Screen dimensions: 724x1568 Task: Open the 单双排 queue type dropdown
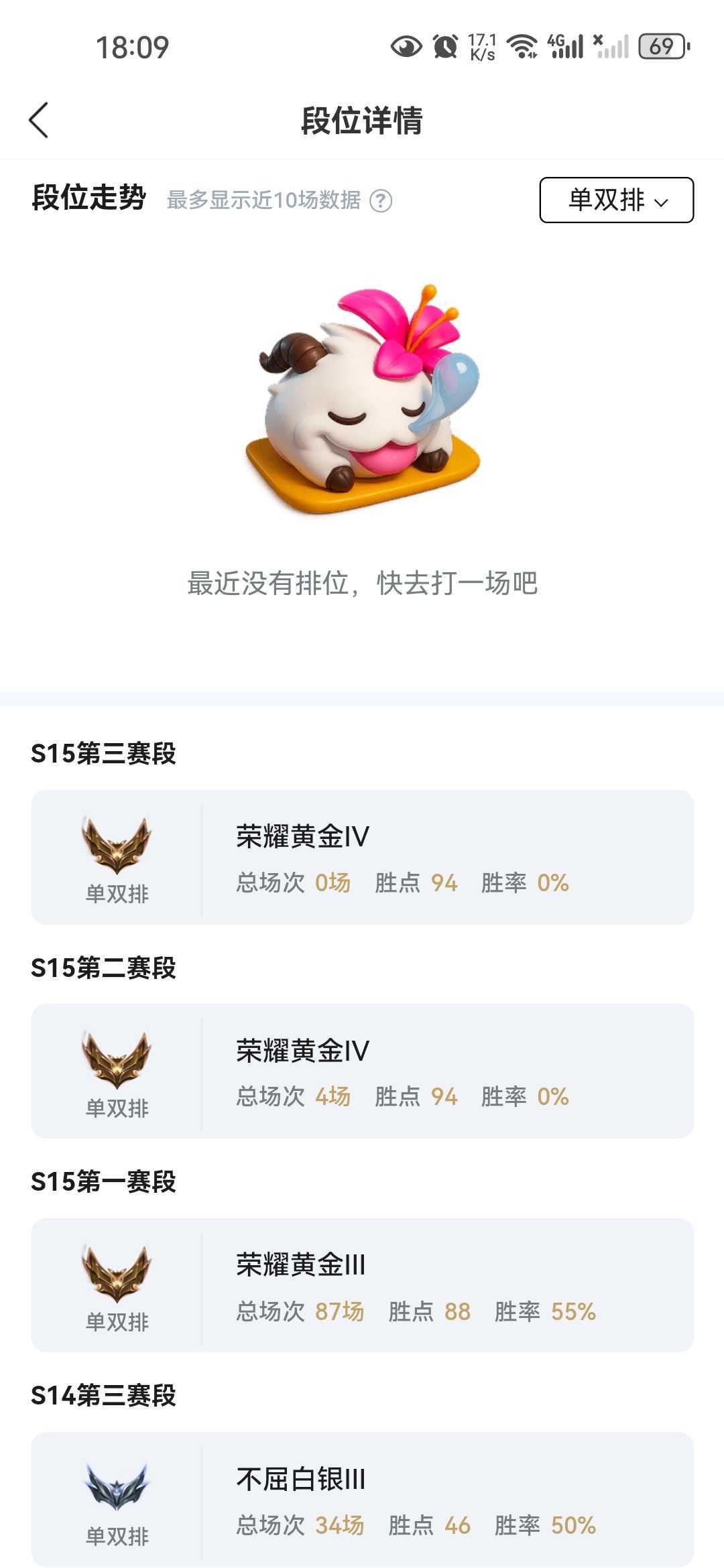click(616, 200)
